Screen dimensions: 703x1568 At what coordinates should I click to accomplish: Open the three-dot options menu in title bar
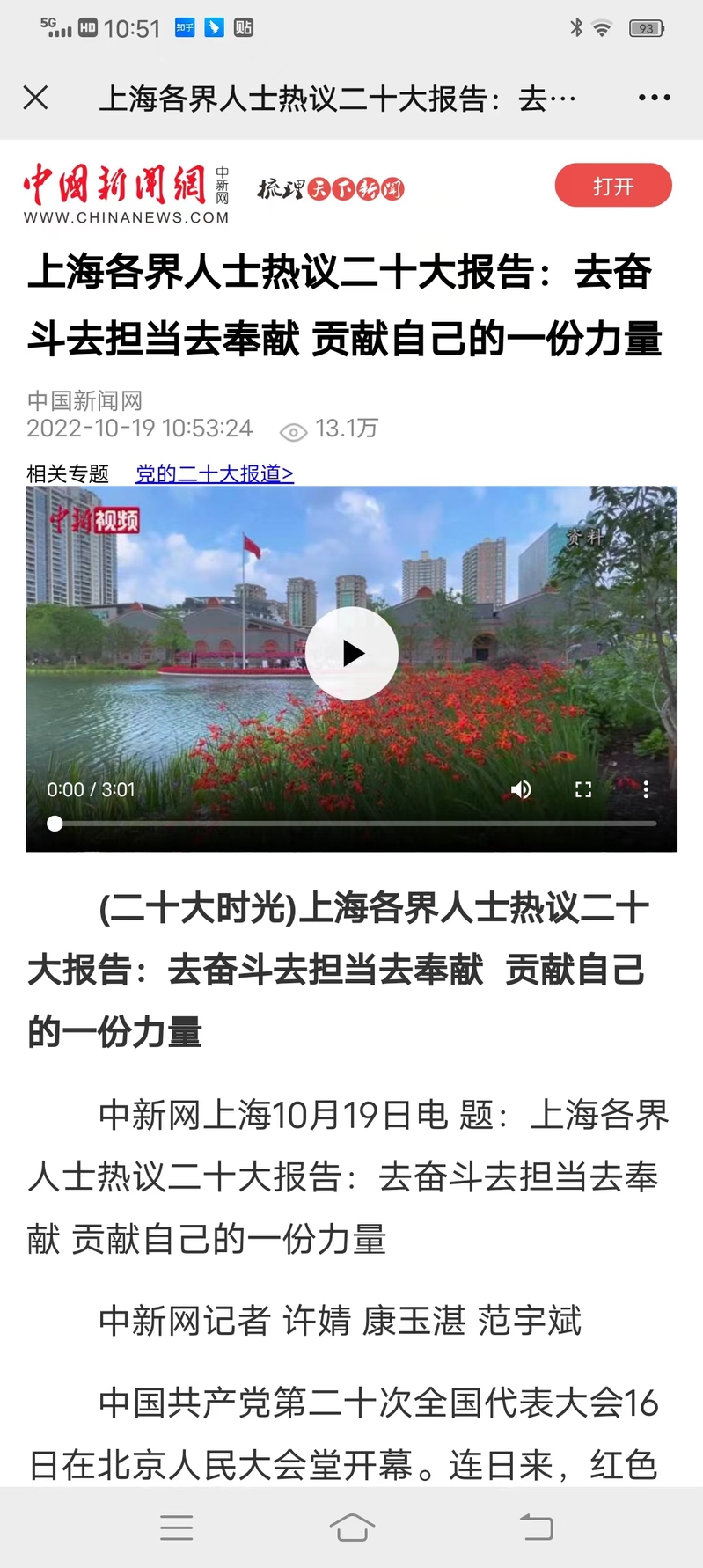tap(654, 98)
